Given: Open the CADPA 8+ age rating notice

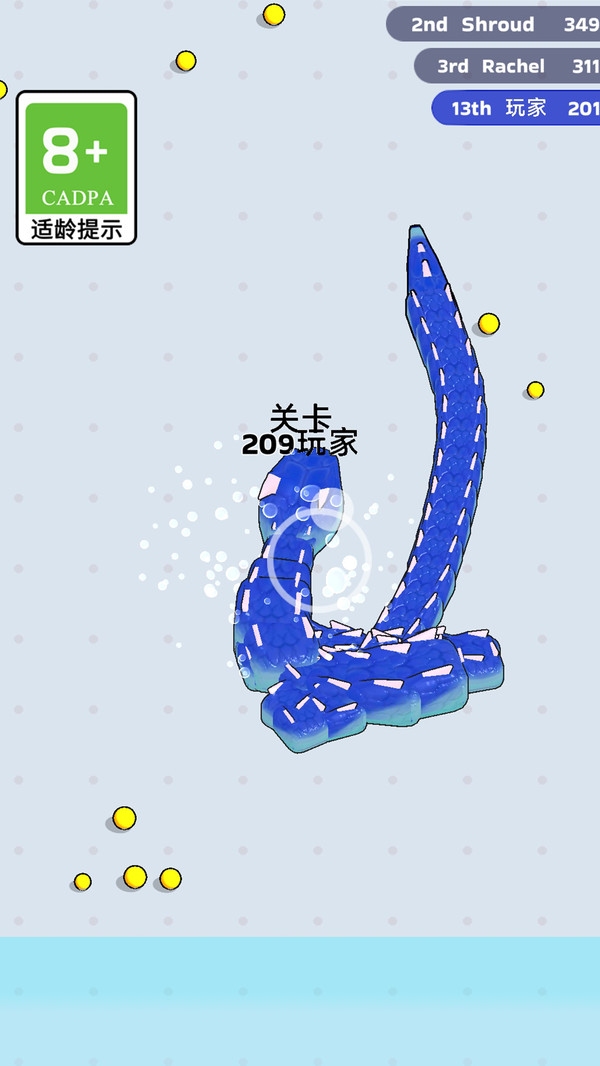Looking at the screenshot, I should (76, 168).
